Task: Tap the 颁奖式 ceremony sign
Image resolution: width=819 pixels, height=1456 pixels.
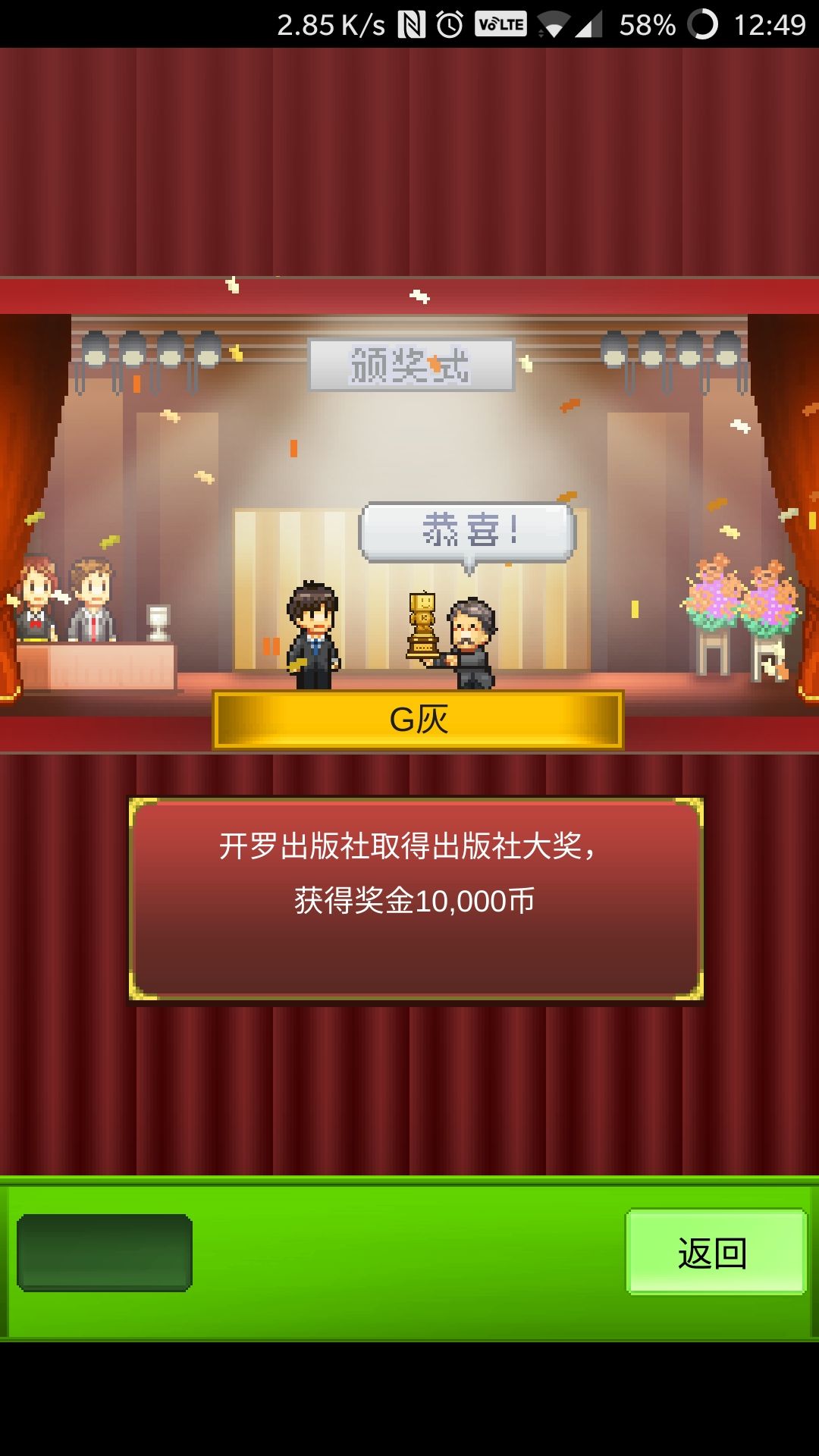Action: [x=412, y=364]
